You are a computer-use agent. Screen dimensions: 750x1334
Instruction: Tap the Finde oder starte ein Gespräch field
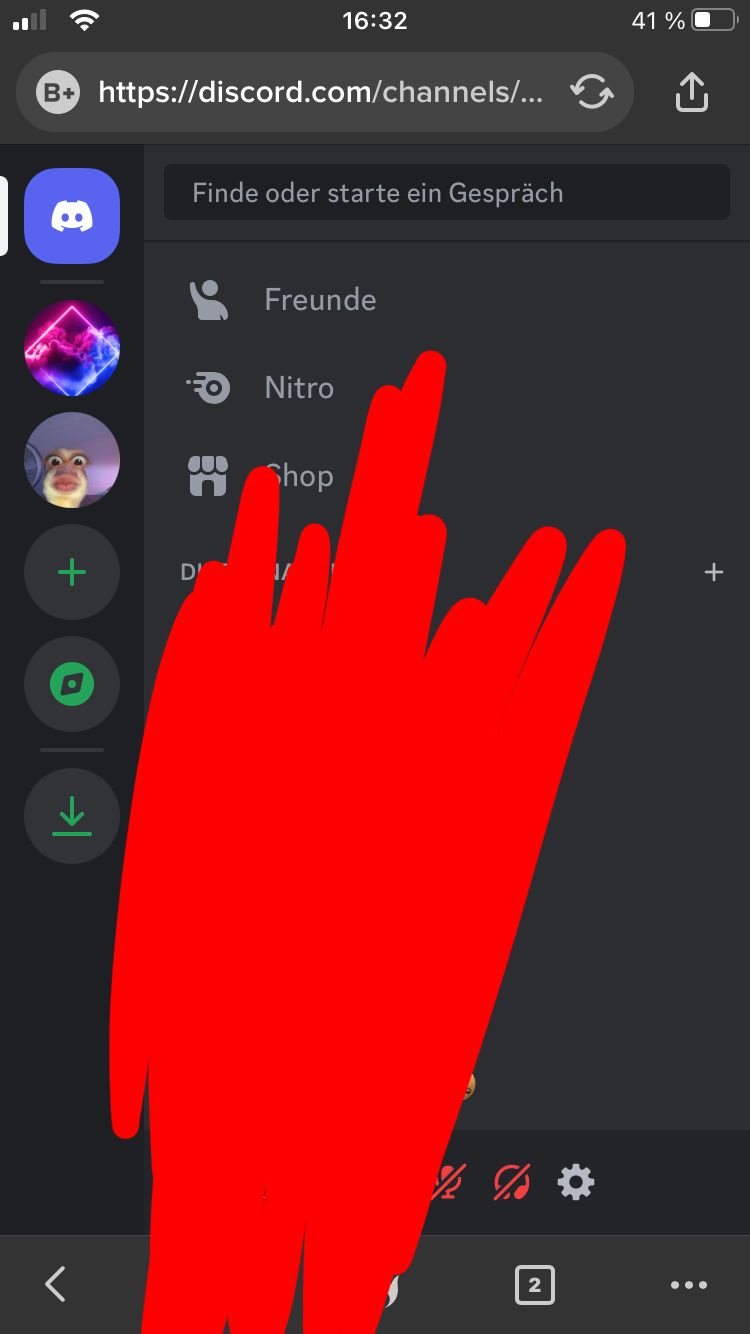446,193
